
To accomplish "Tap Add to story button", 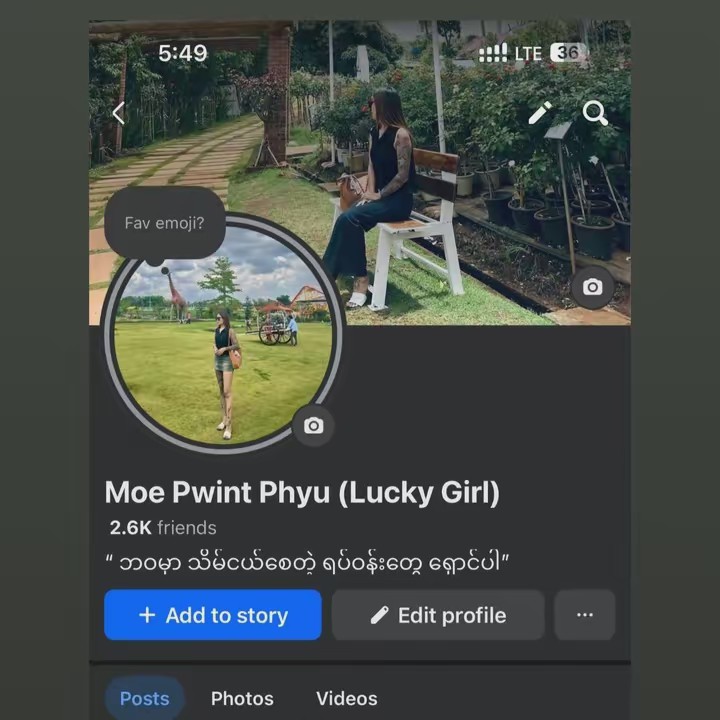I will (213, 615).
